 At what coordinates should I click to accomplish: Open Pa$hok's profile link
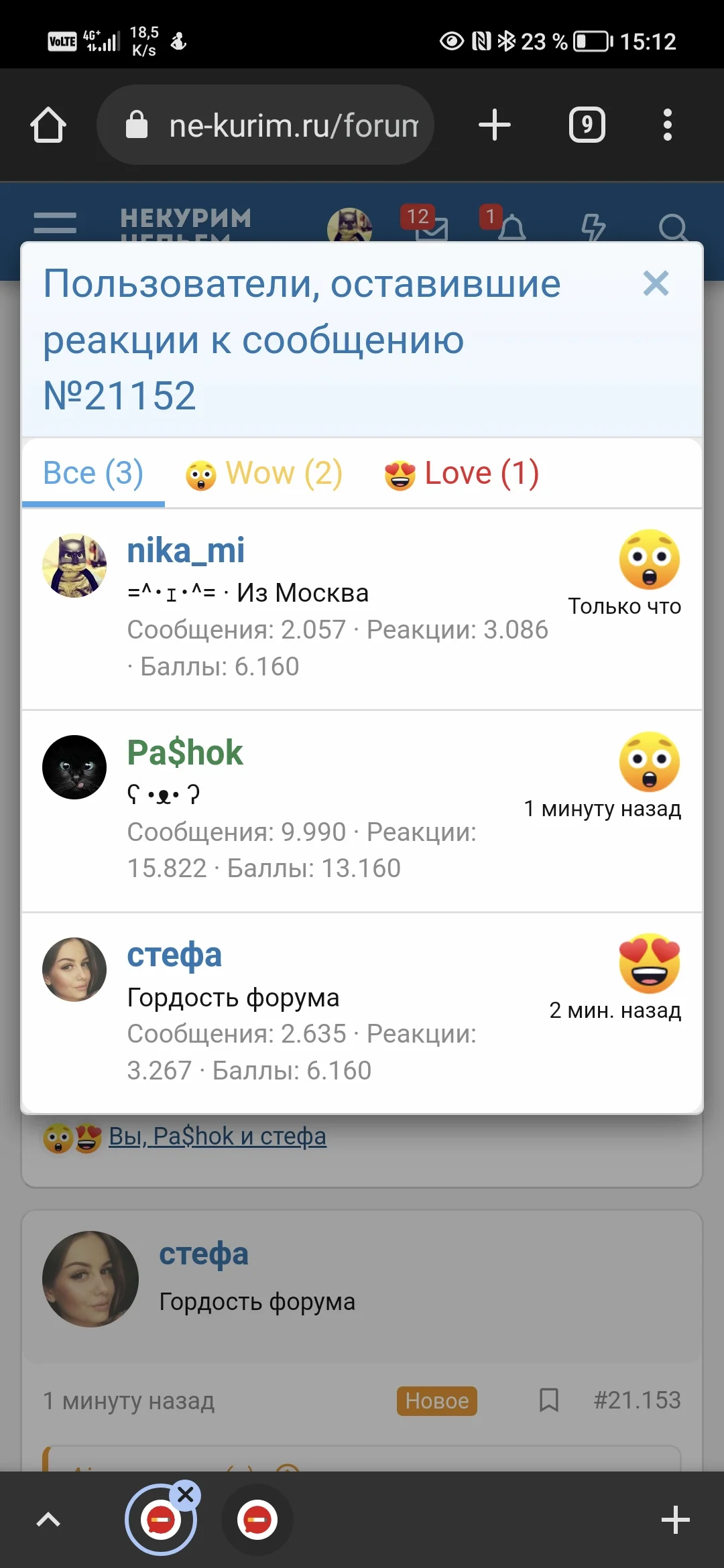click(x=185, y=751)
